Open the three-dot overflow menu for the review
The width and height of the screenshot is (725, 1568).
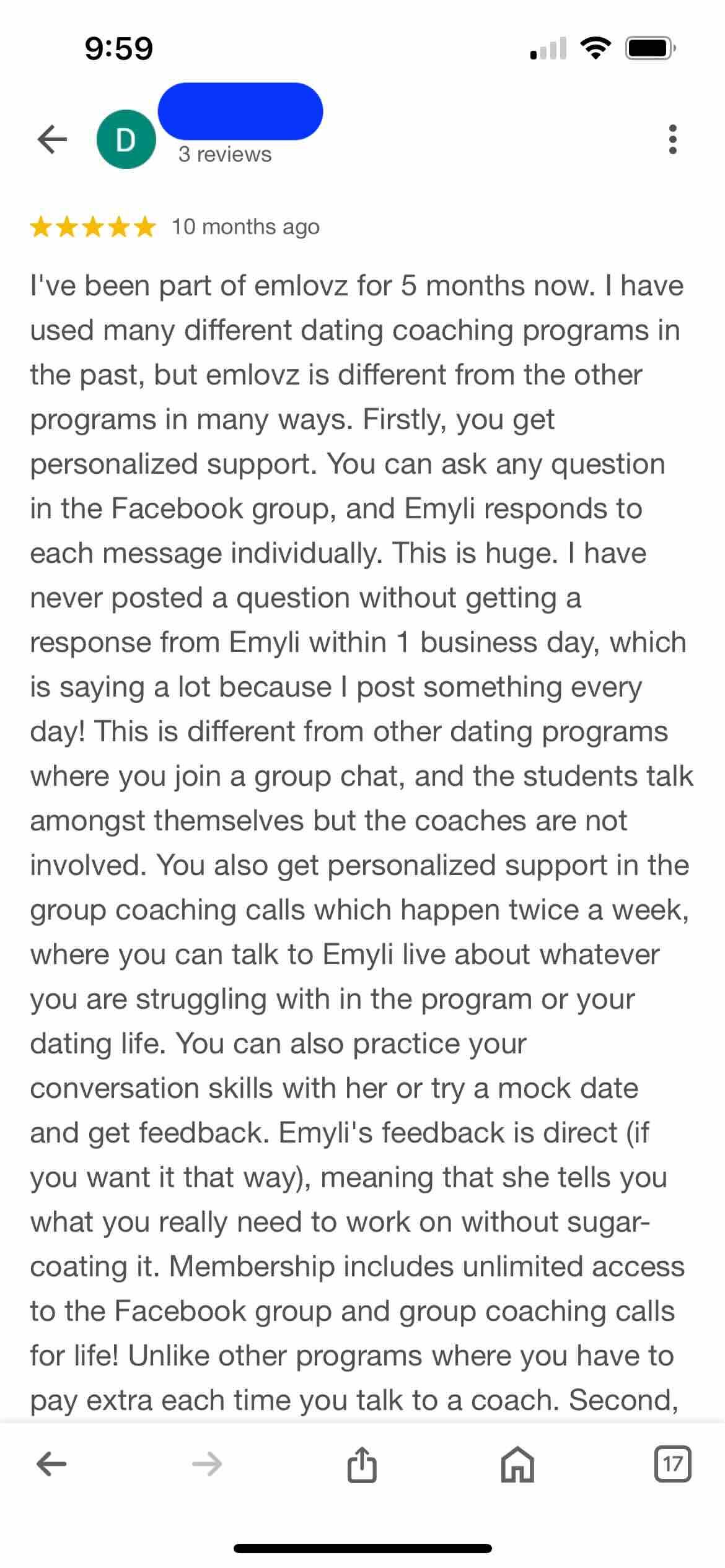coord(673,139)
